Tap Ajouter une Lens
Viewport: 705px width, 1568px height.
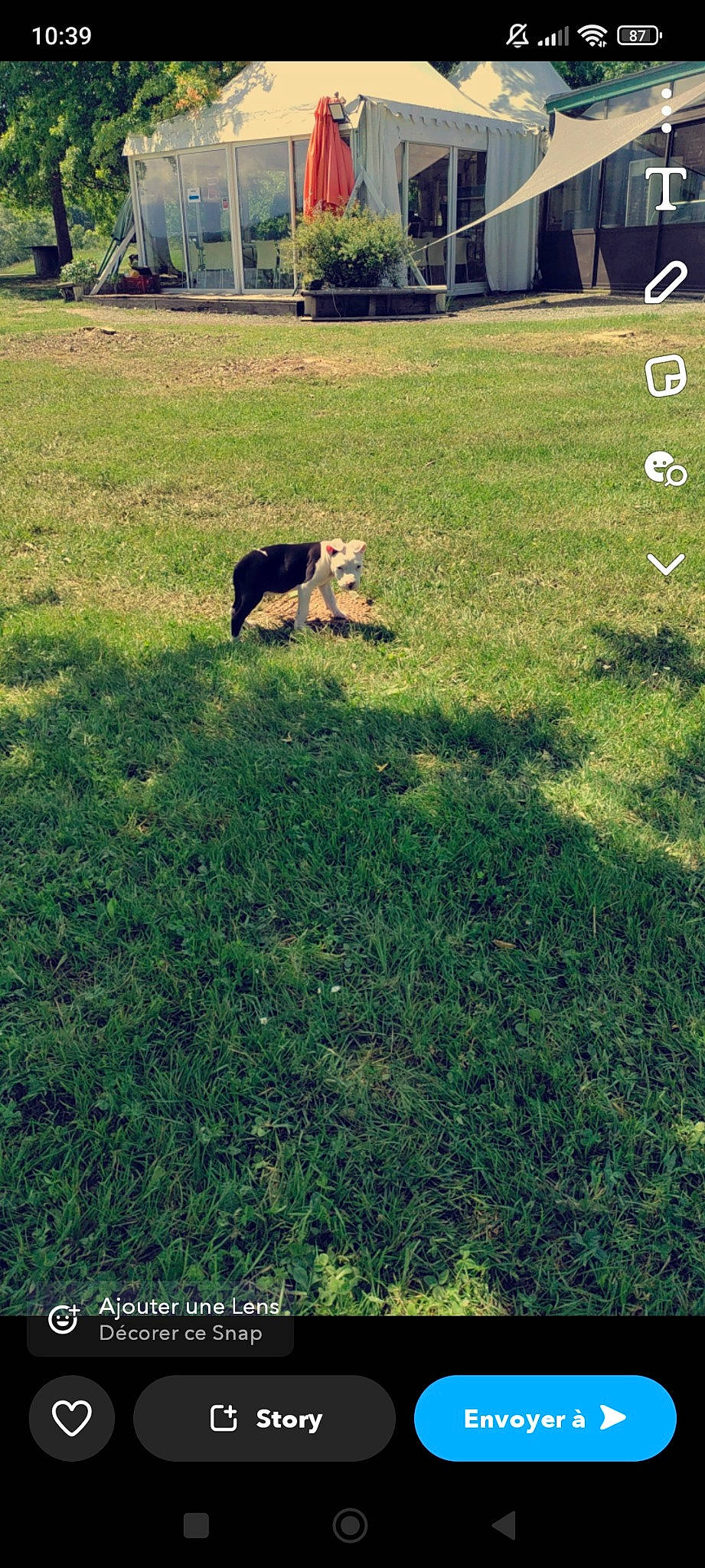189,1305
